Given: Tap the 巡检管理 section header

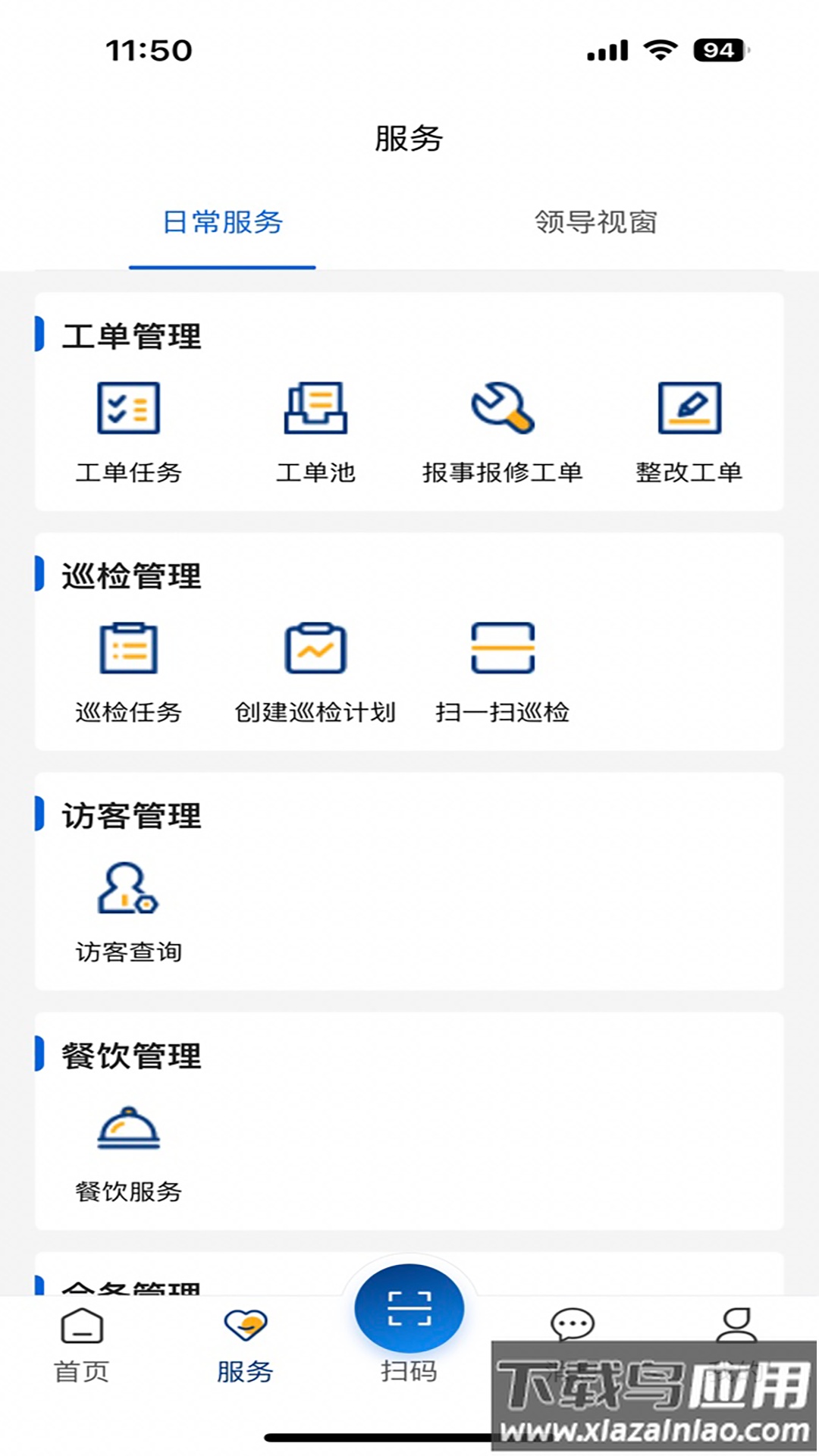Looking at the screenshot, I should click(131, 576).
